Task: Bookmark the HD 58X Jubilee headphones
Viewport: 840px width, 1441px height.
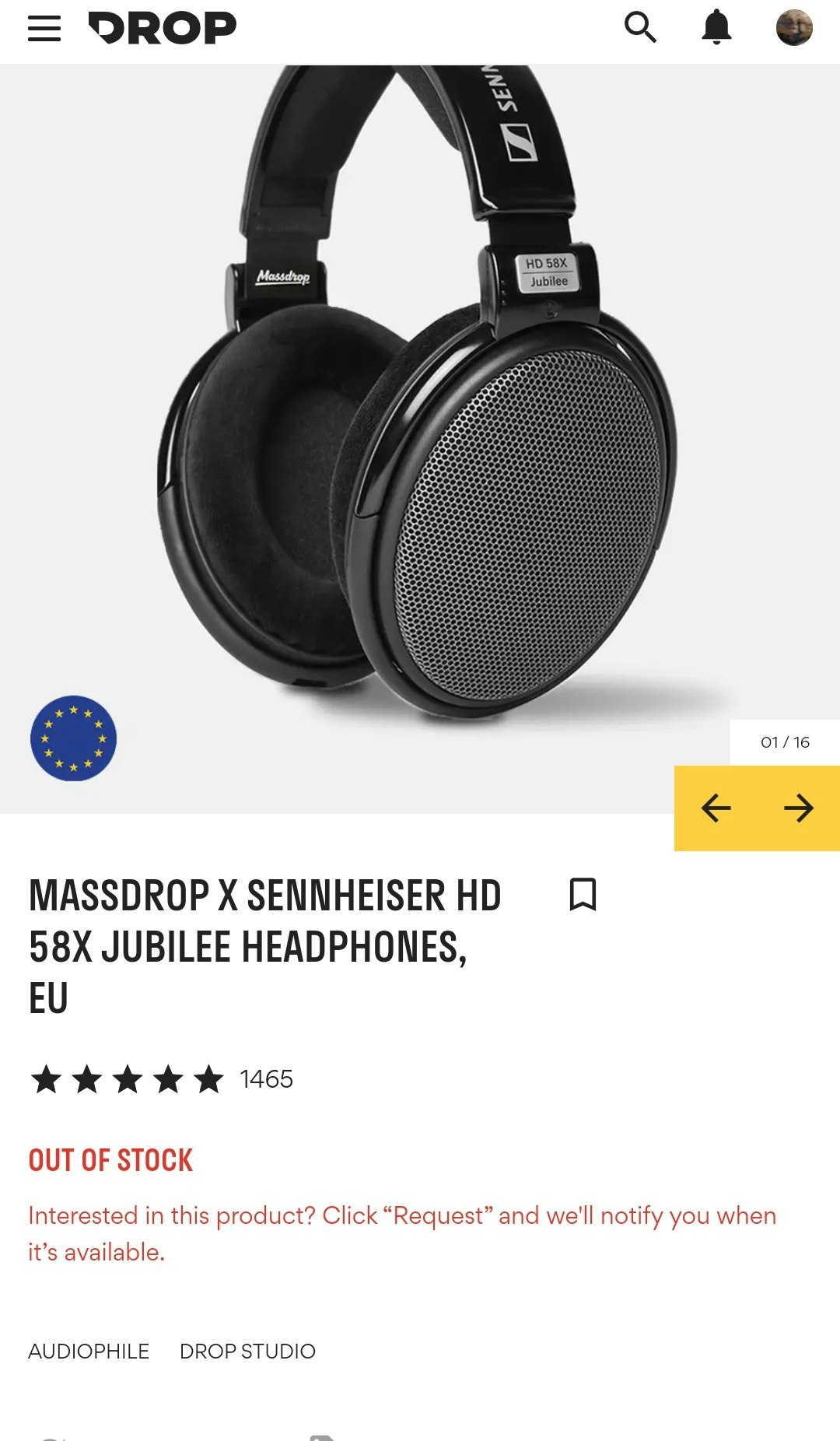Action: pos(583,894)
